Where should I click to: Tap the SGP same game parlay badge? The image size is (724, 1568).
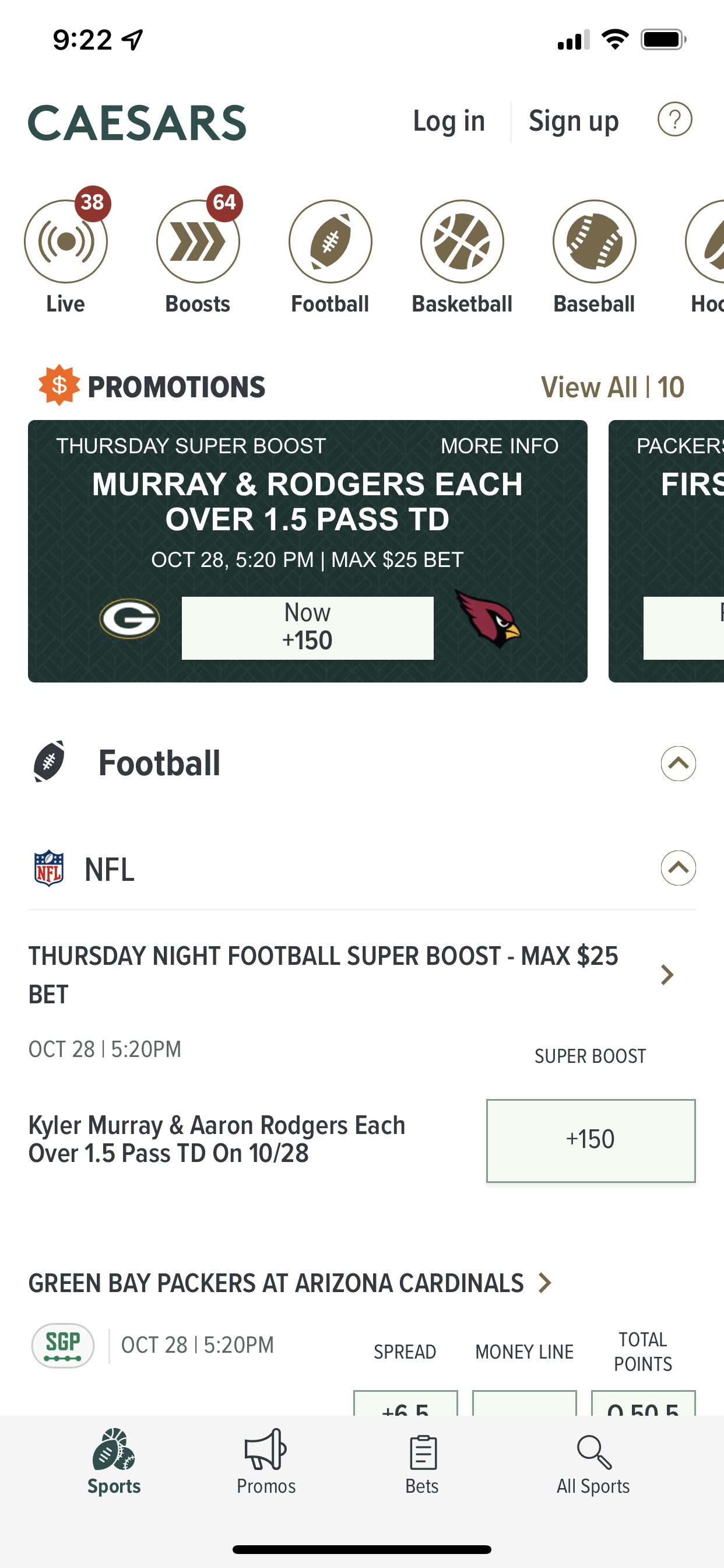tap(63, 1345)
